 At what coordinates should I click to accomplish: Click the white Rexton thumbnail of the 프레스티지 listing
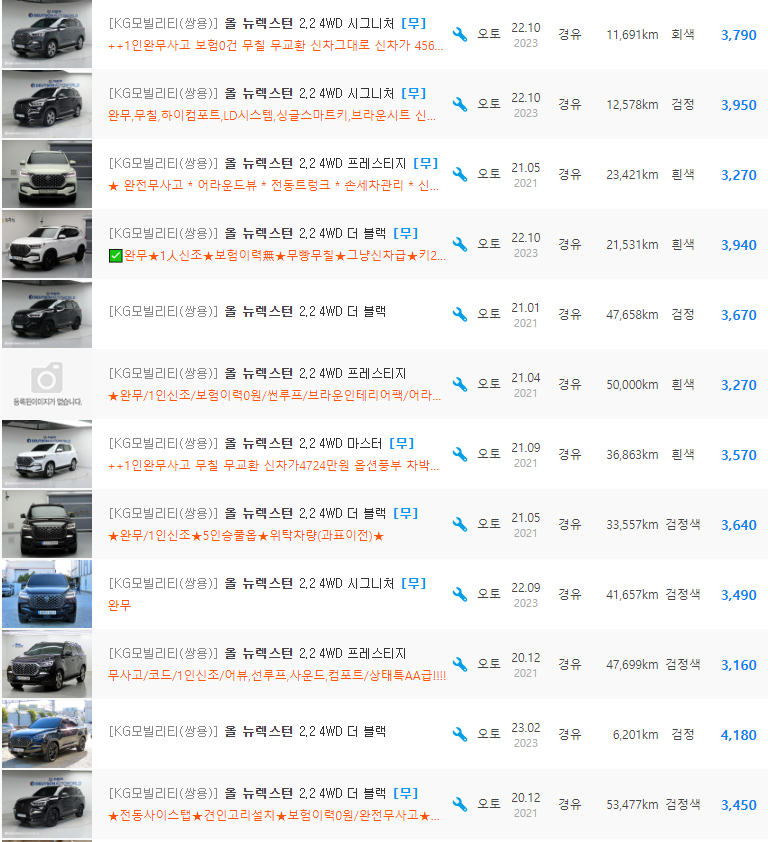[46, 174]
